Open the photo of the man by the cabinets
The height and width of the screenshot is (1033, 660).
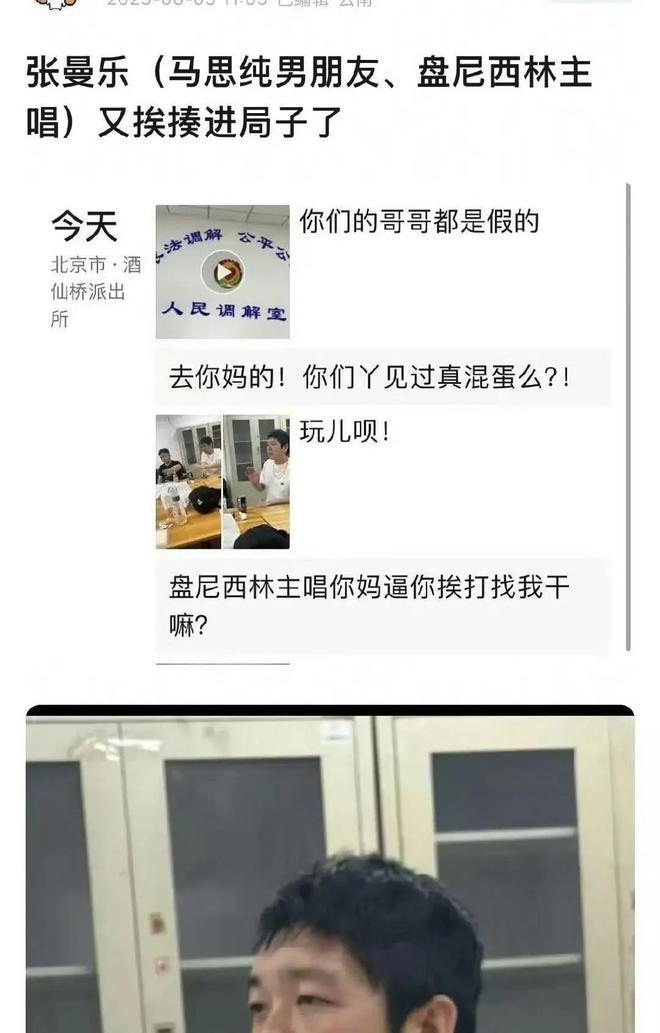330,870
